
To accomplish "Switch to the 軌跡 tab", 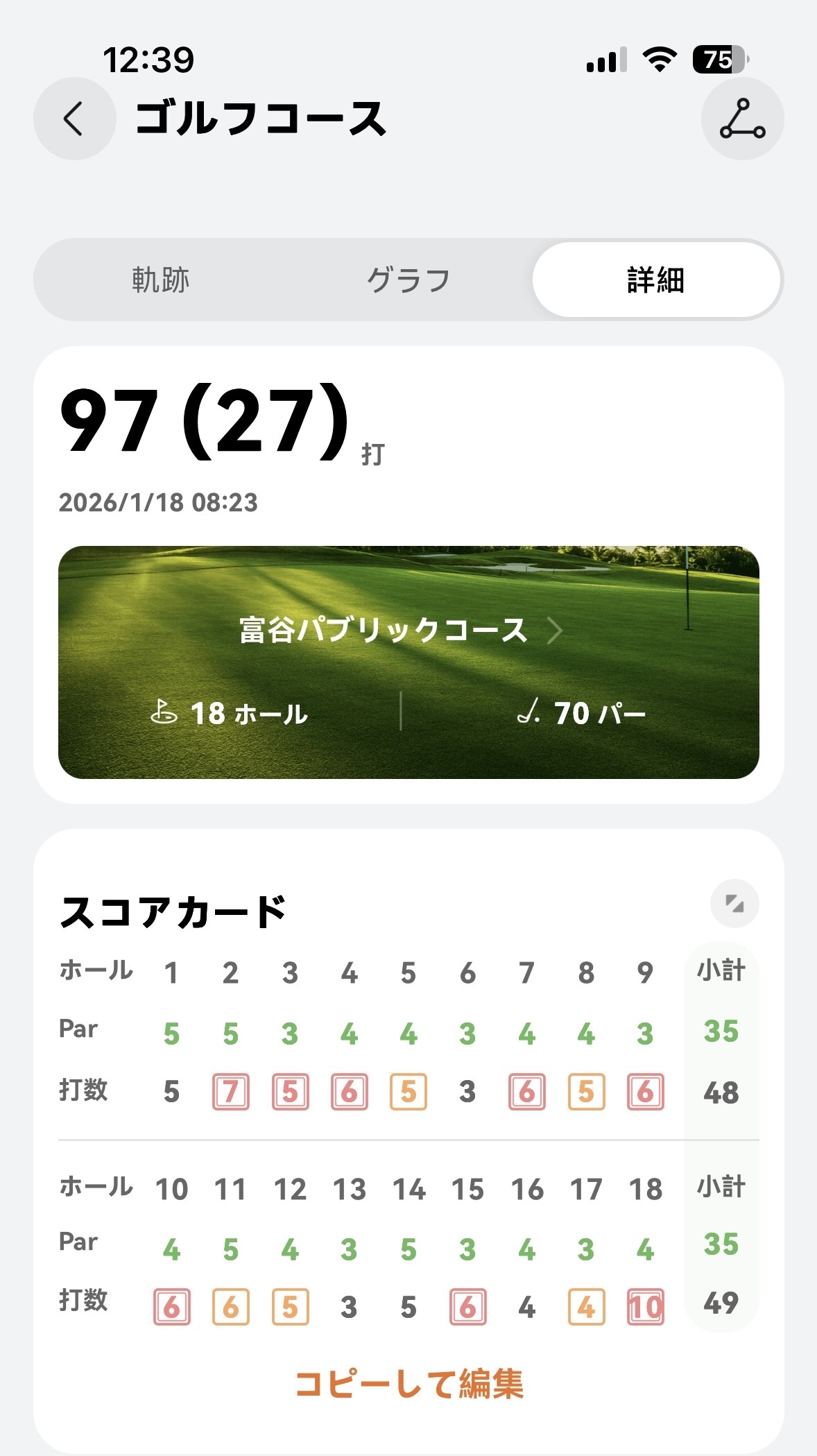I will [x=158, y=280].
